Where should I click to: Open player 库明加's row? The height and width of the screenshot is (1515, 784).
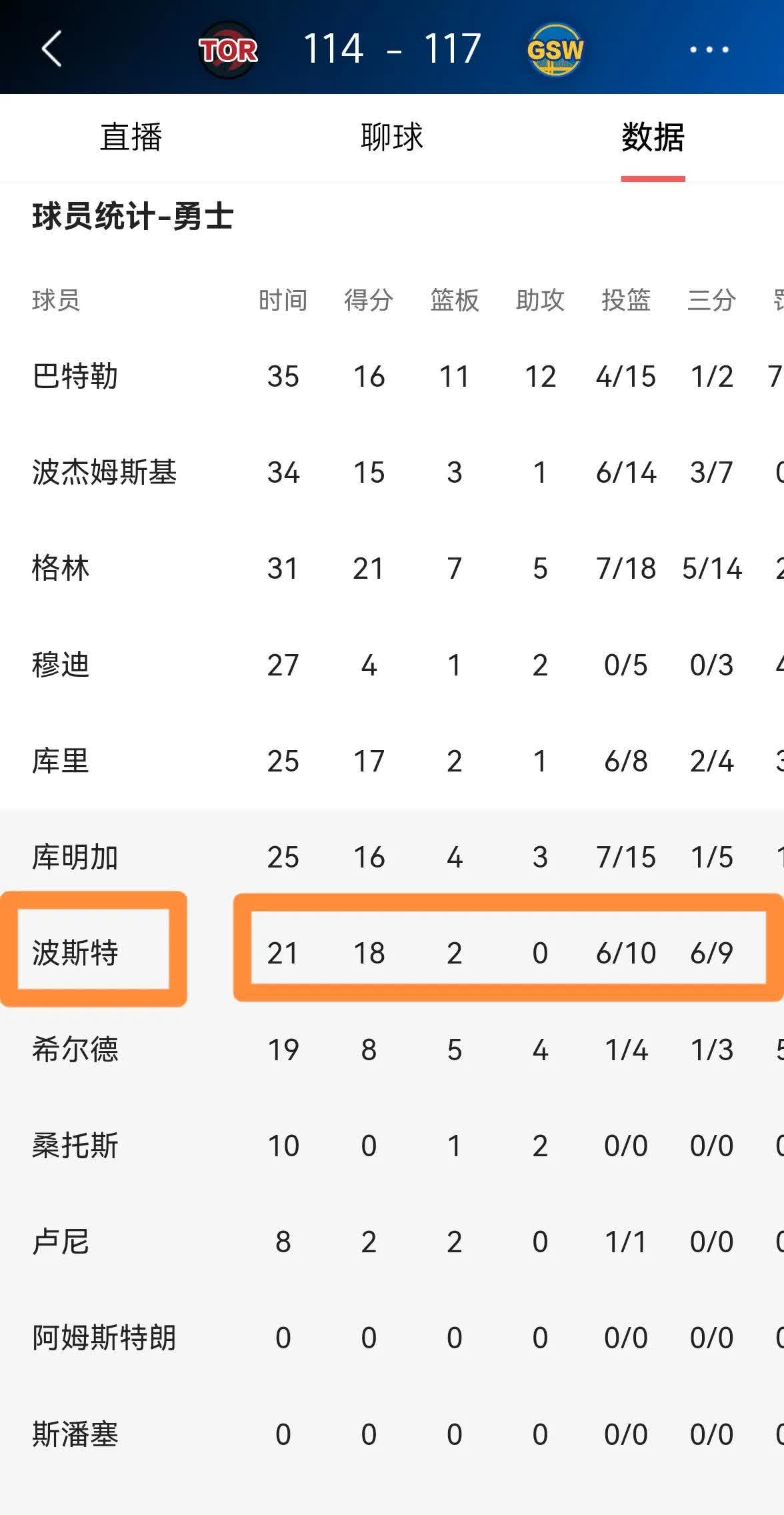click(x=75, y=857)
